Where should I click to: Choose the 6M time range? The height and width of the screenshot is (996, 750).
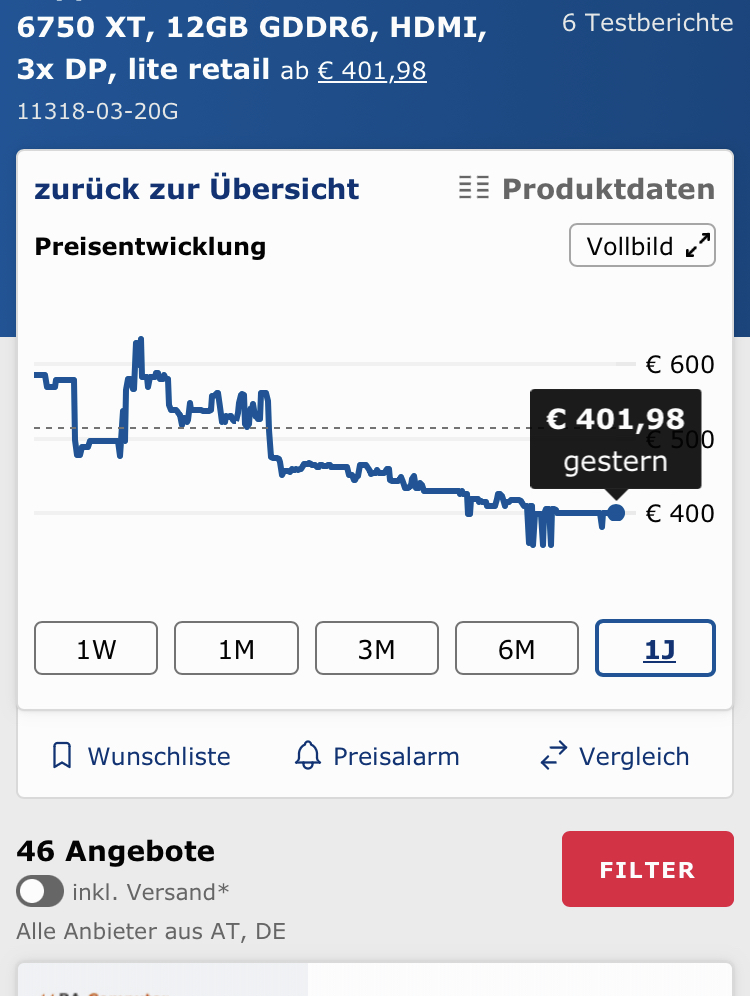coord(517,649)
